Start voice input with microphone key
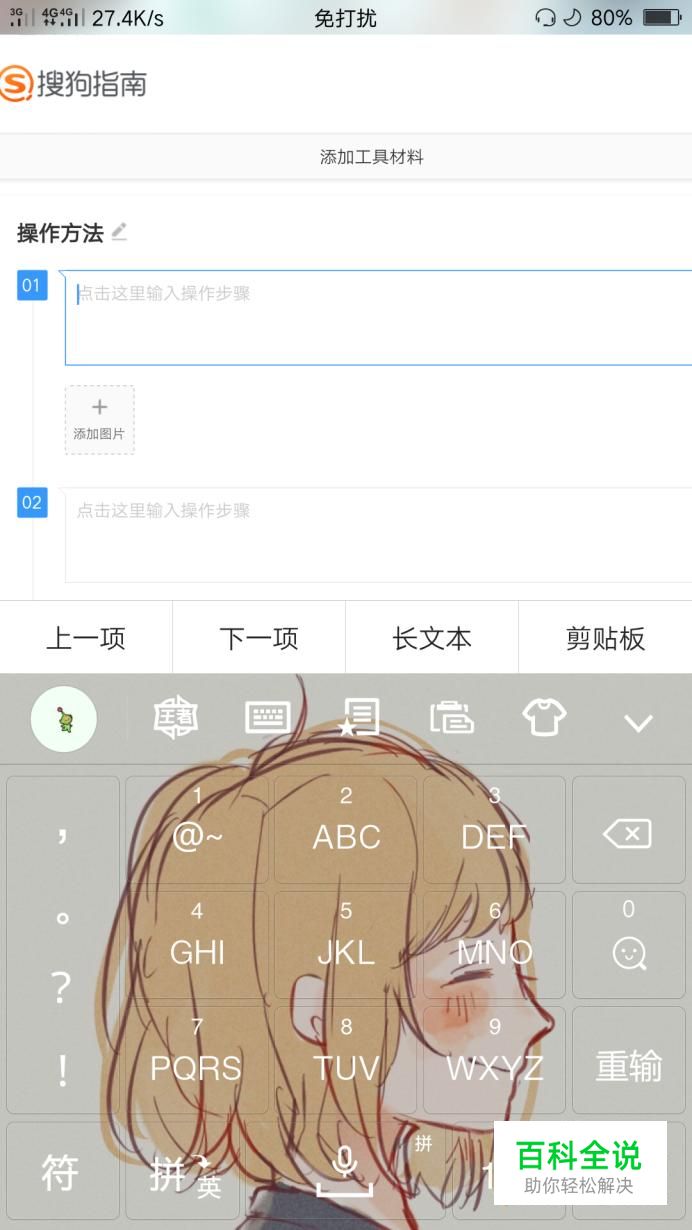 tap(345, 1170)
